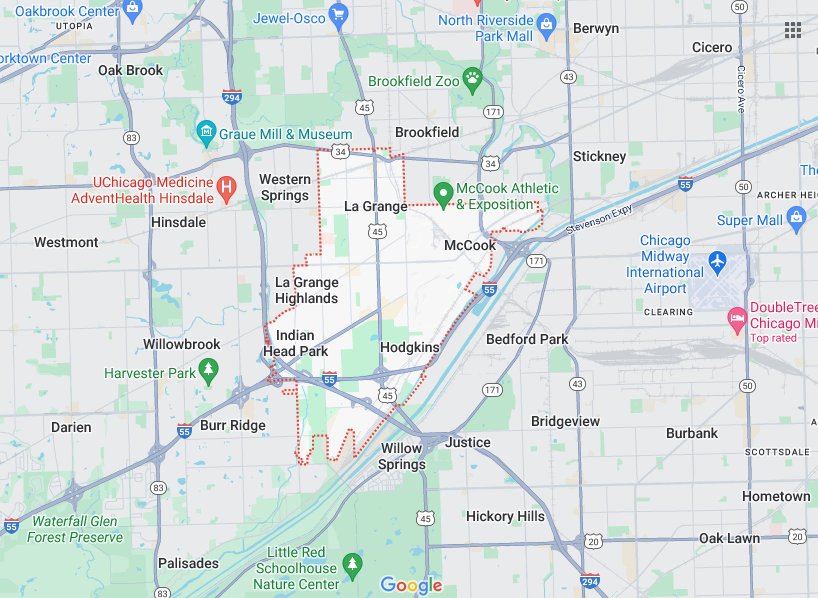The image size is (818, 598).
Task: Open the Chicago Midway International Airport marker
Action: point(716,261)
